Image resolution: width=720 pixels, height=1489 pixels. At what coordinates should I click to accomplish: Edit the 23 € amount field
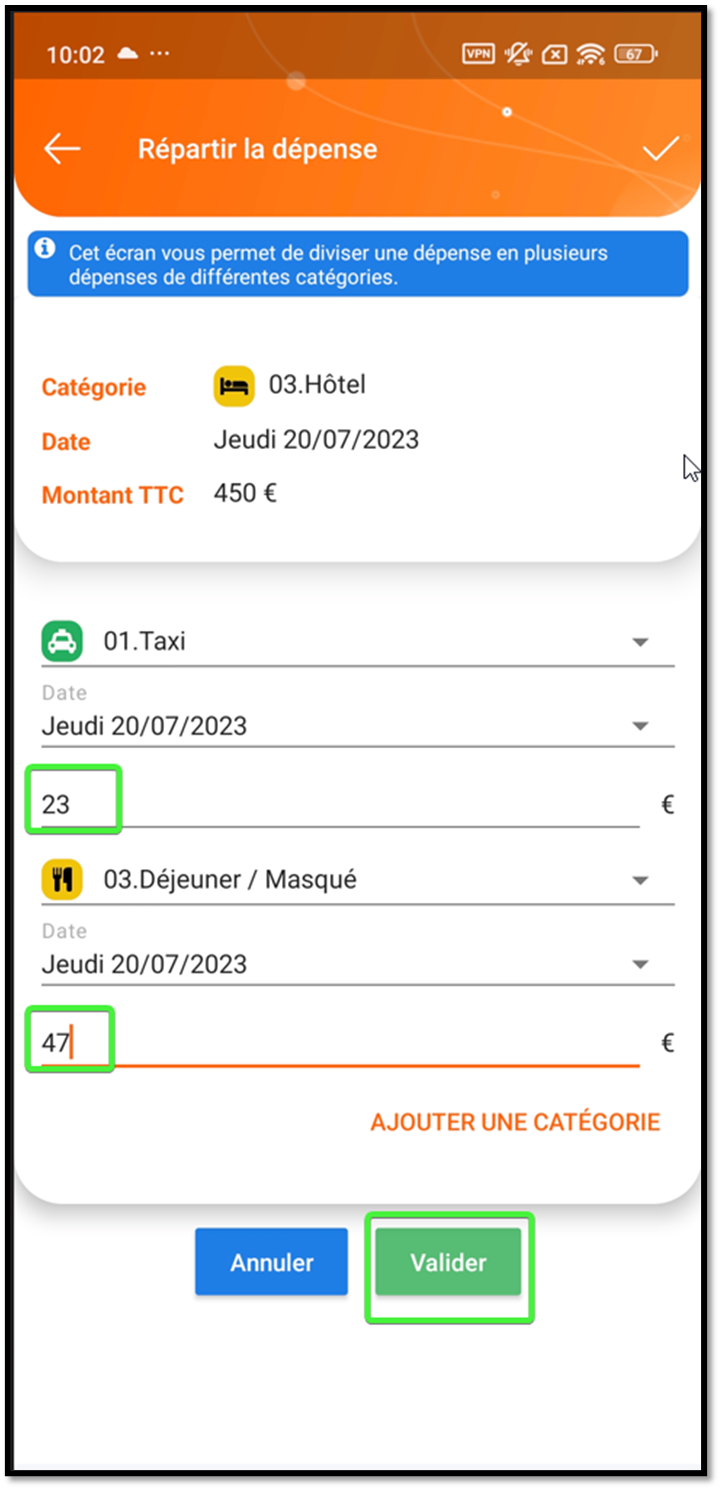tap(330, 805)
